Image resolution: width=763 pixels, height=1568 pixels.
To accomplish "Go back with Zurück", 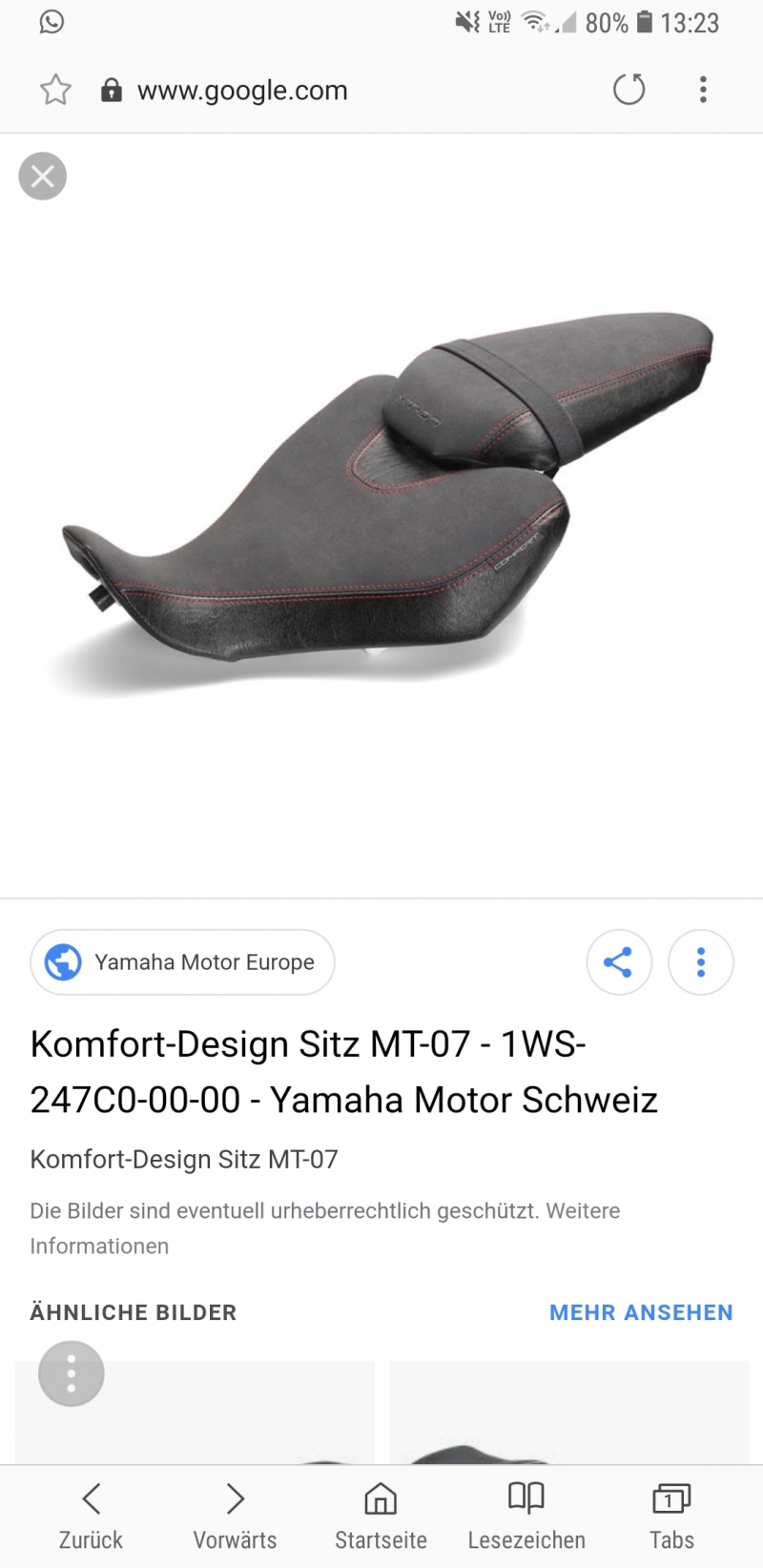I will (x=91, y=1516).
